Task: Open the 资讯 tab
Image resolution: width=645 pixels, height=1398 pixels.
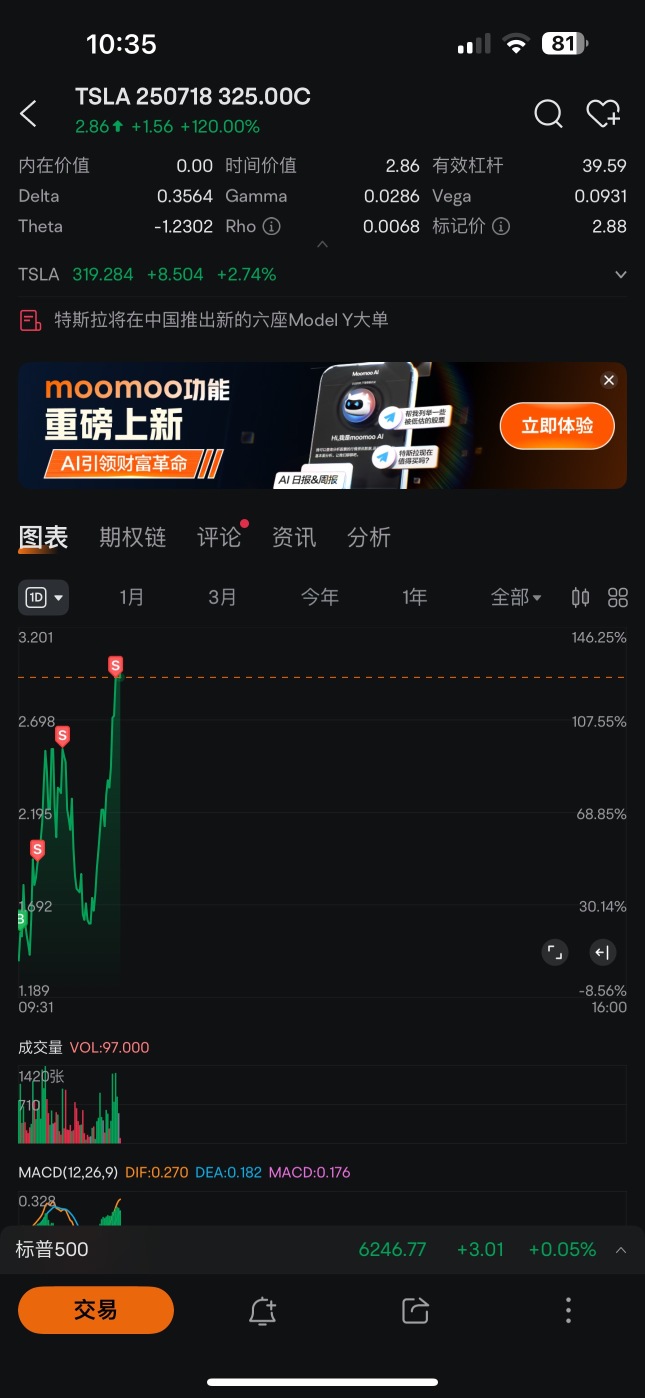Action: click(x=294, y=537)
